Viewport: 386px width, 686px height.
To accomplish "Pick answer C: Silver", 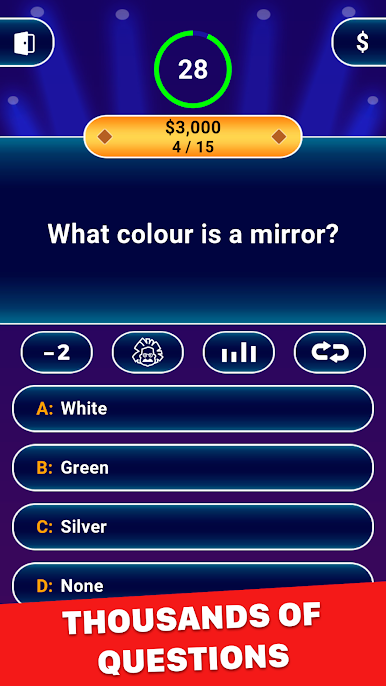I will [193, 527].
